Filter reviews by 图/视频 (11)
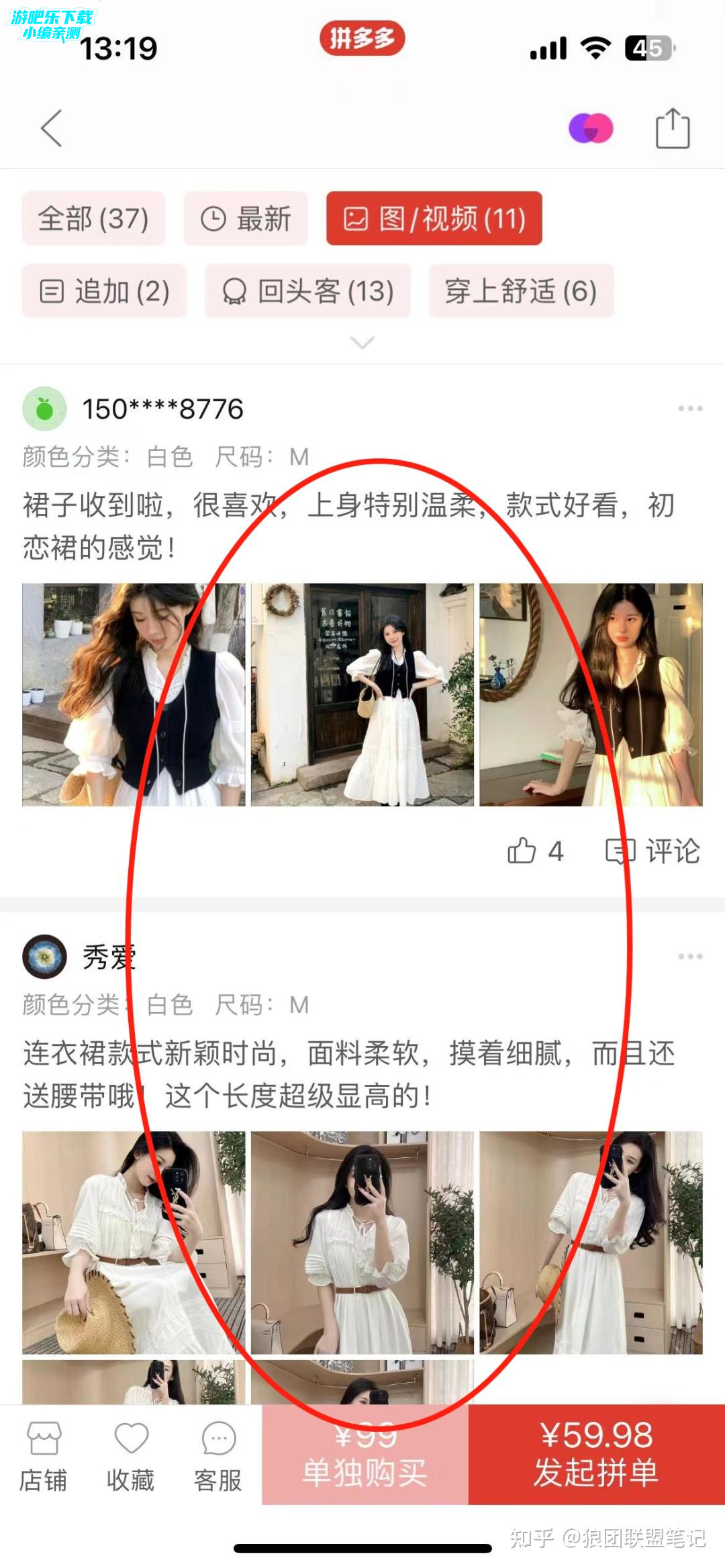This screenshot has height=1568, width=725. (x=434, y=219)
